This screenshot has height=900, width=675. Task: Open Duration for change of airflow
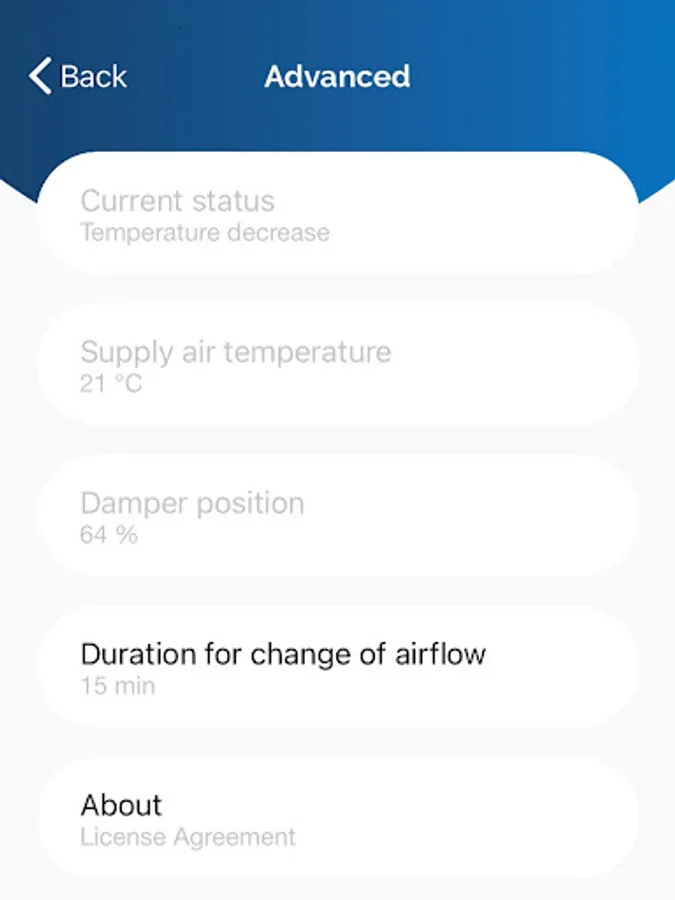338,667
